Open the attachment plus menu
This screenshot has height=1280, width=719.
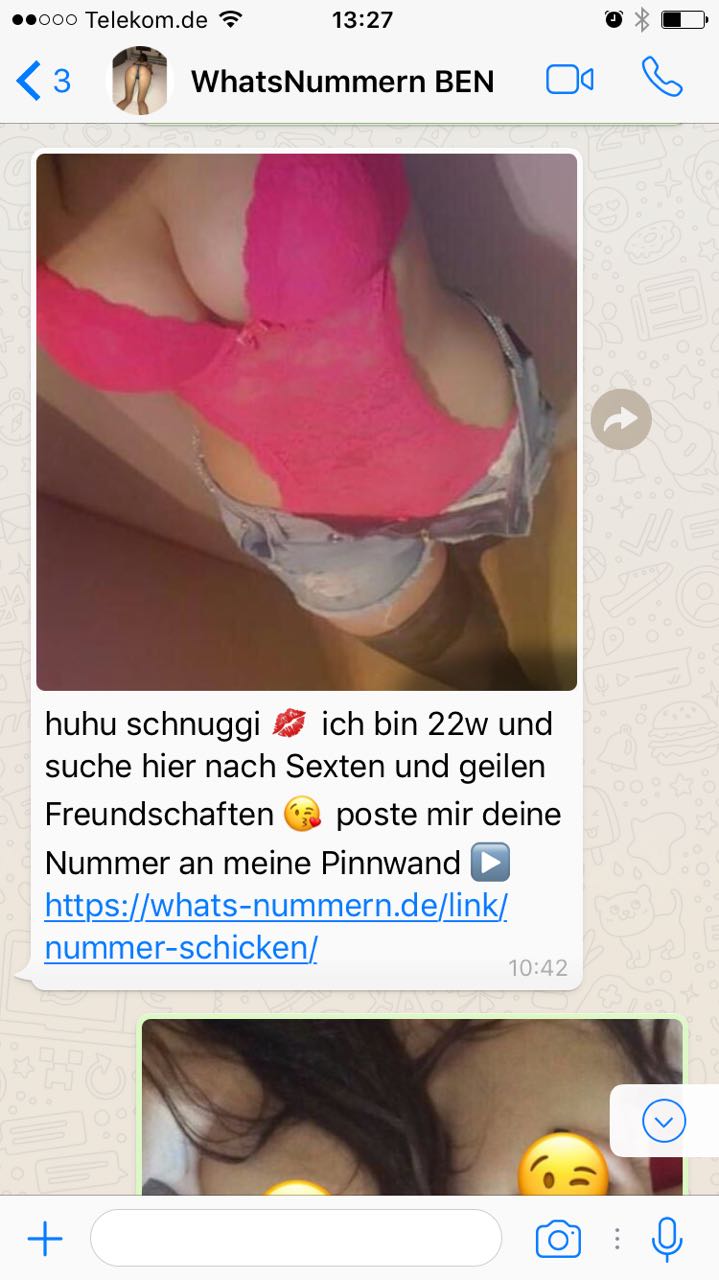(45, 1240)
